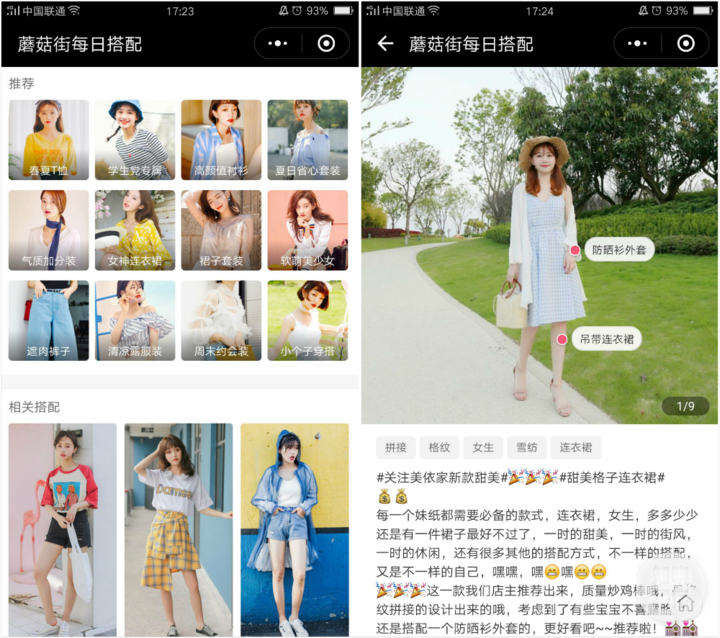Open the related outfit with the red-sleeve tee
This screenshot has height=638, width=720.
click(x=63, y=528)
